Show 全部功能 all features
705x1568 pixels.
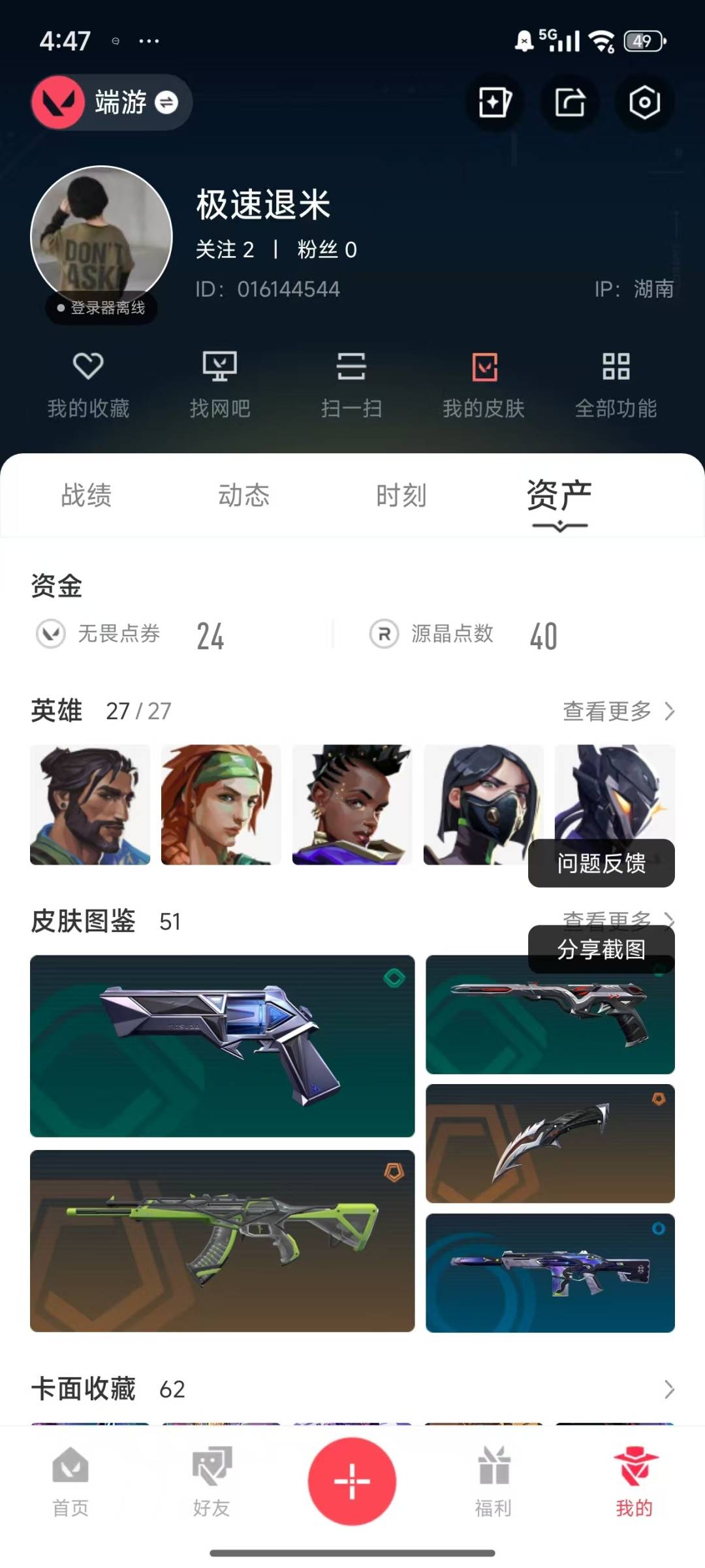pyautogui.click(x=616, y=383)
